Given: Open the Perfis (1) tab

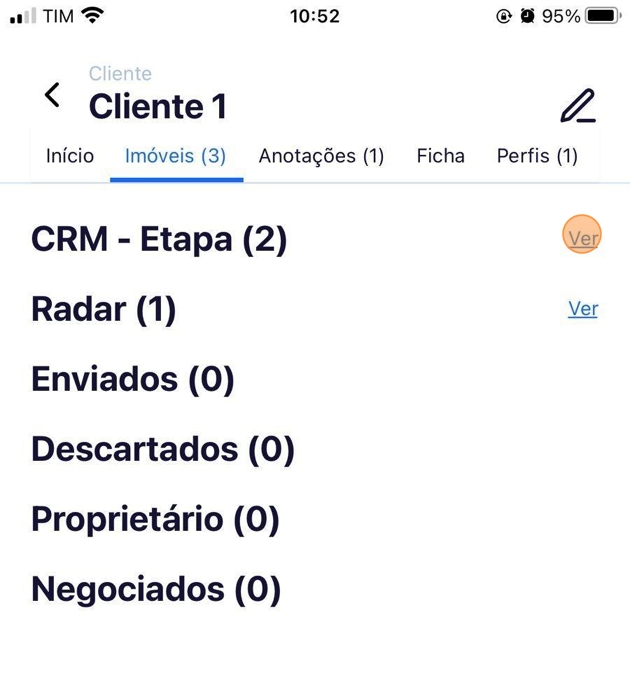Looking at the screenshot, I should pyautogui.click(x=537, y=156).
